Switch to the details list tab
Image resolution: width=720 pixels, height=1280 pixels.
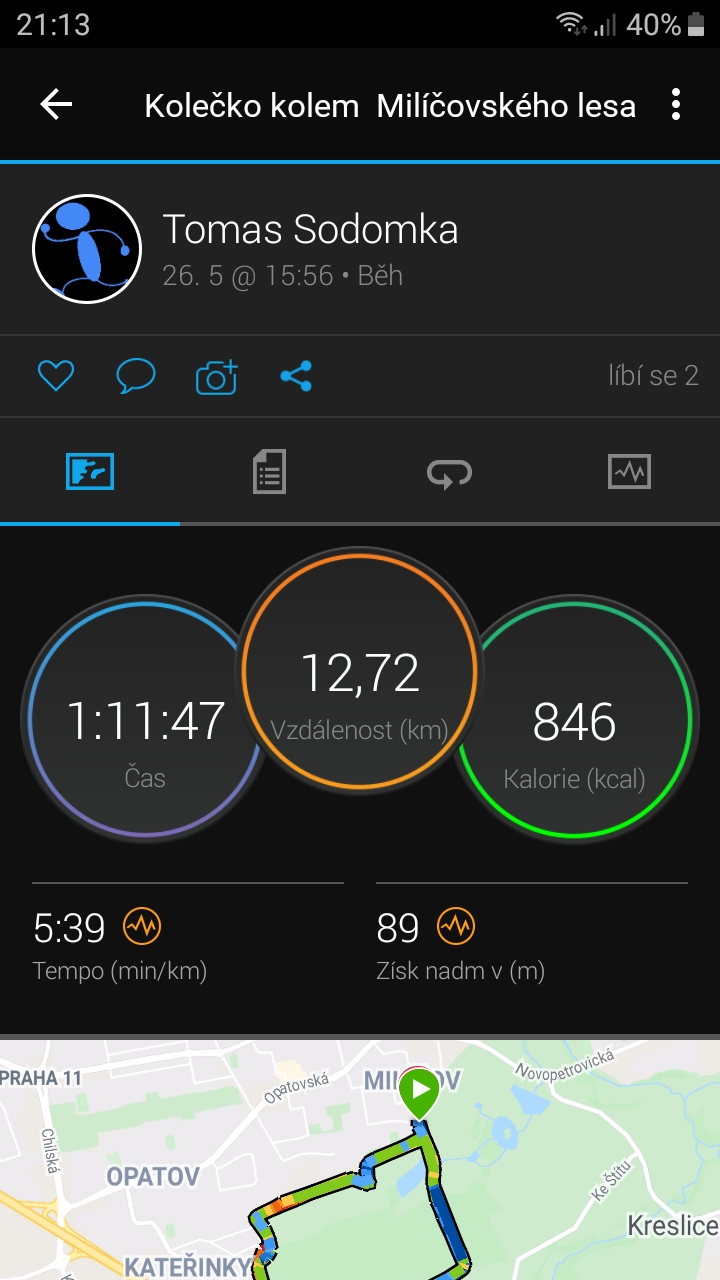point(269,471)
